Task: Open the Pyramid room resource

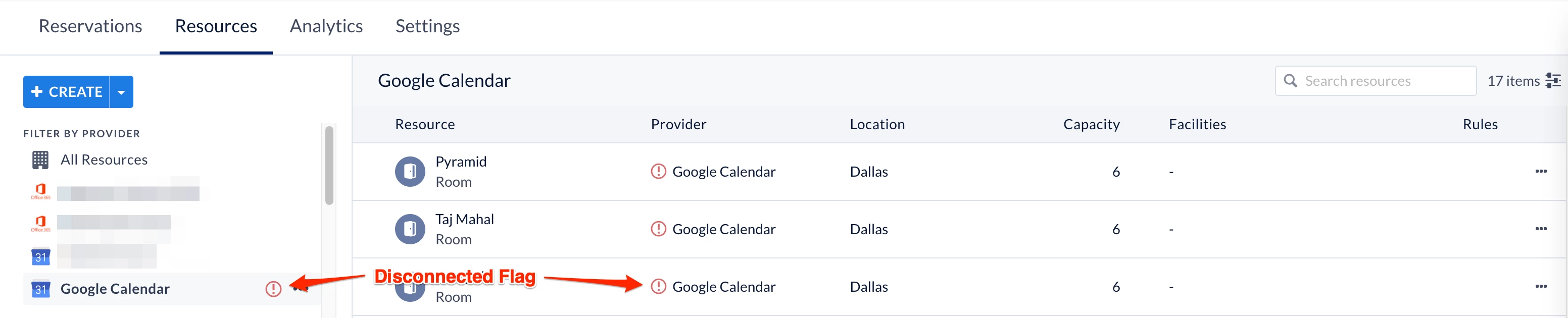Action: click(x=461, y=162)
